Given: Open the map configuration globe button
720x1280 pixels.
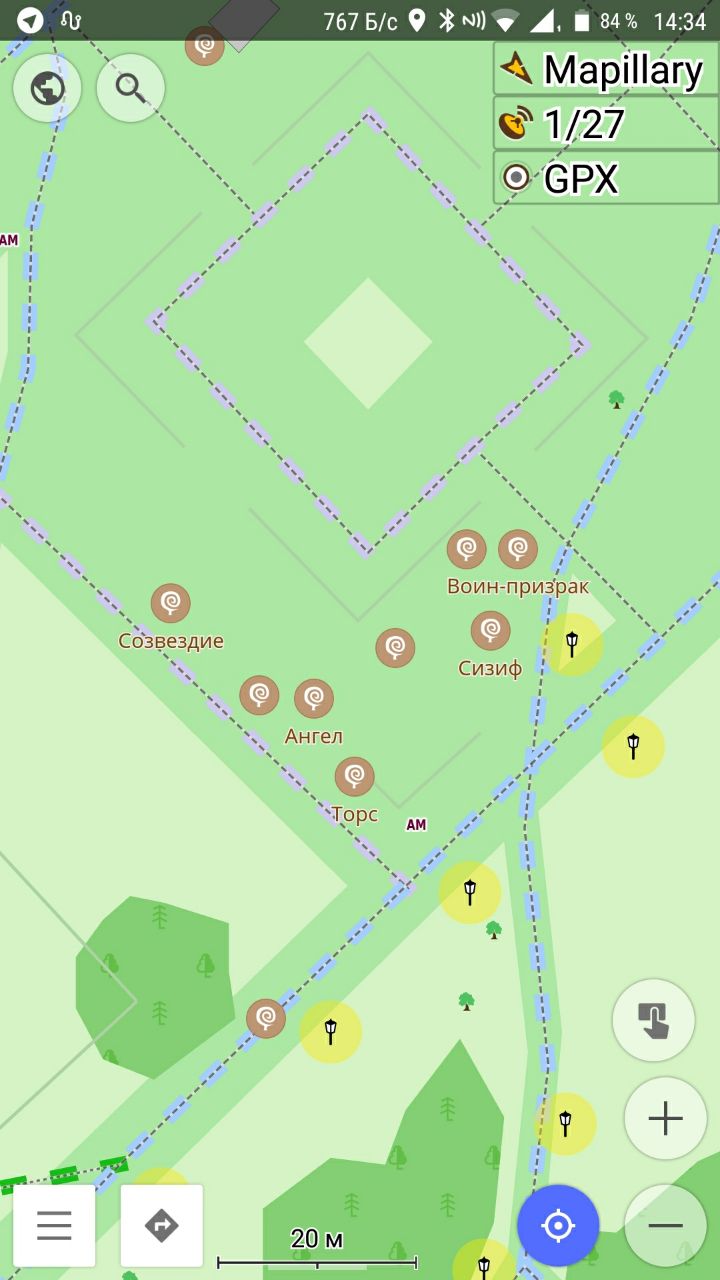Looking at the screenshot, I should coord(47,89).
